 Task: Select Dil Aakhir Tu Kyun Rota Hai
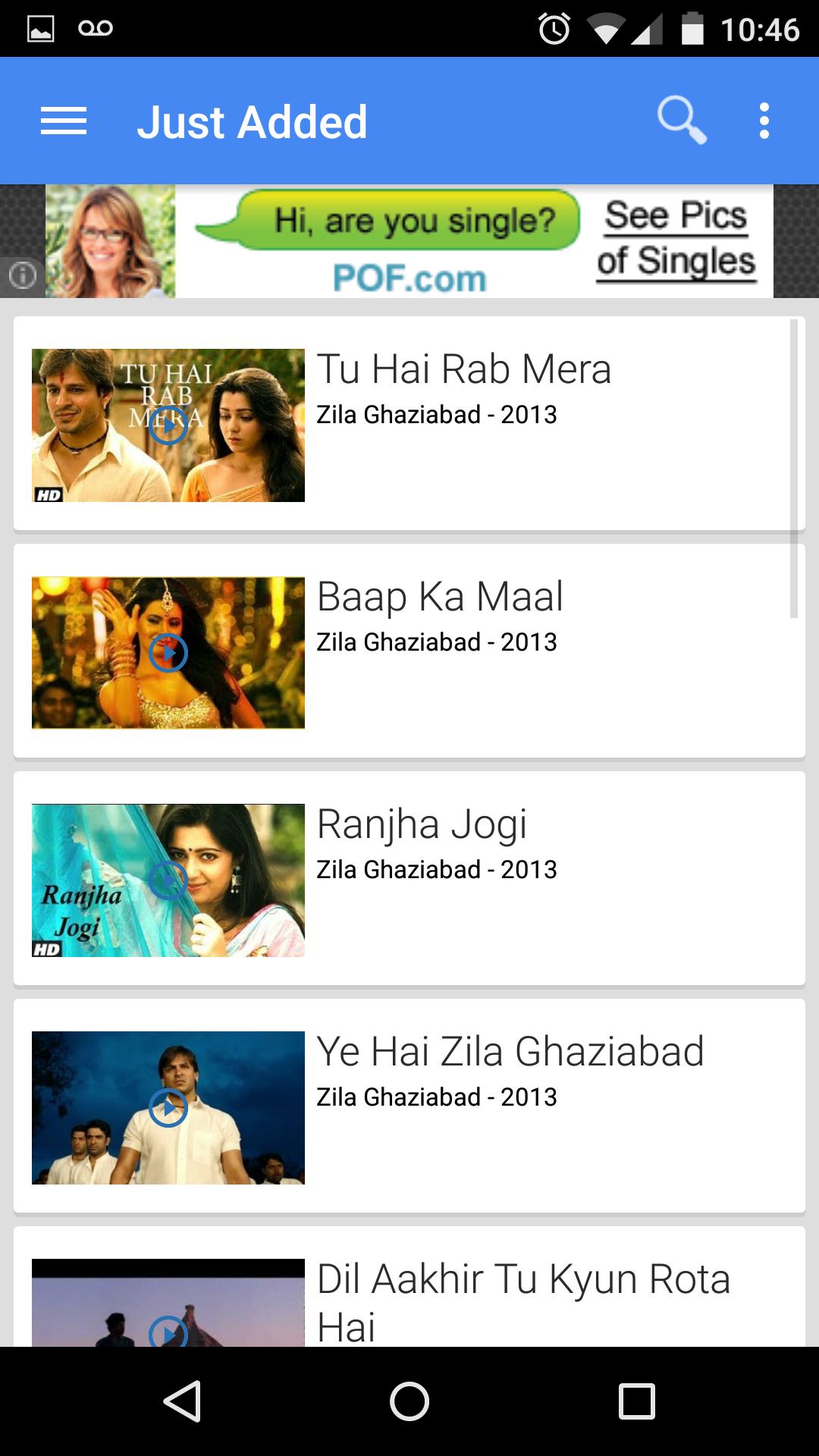coord(523,1301)
